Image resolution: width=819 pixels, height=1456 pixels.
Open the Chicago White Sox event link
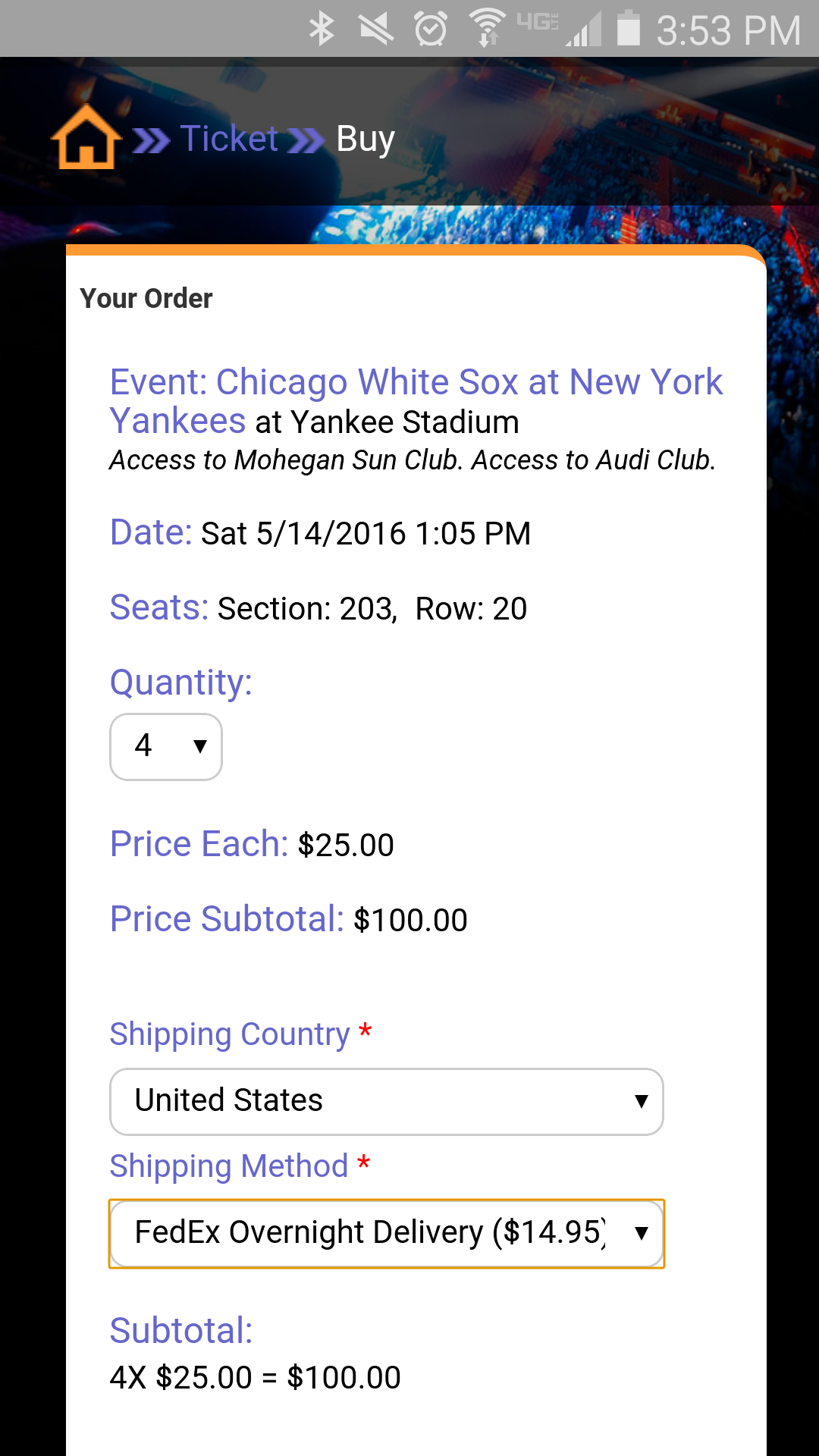pos(416,383)
